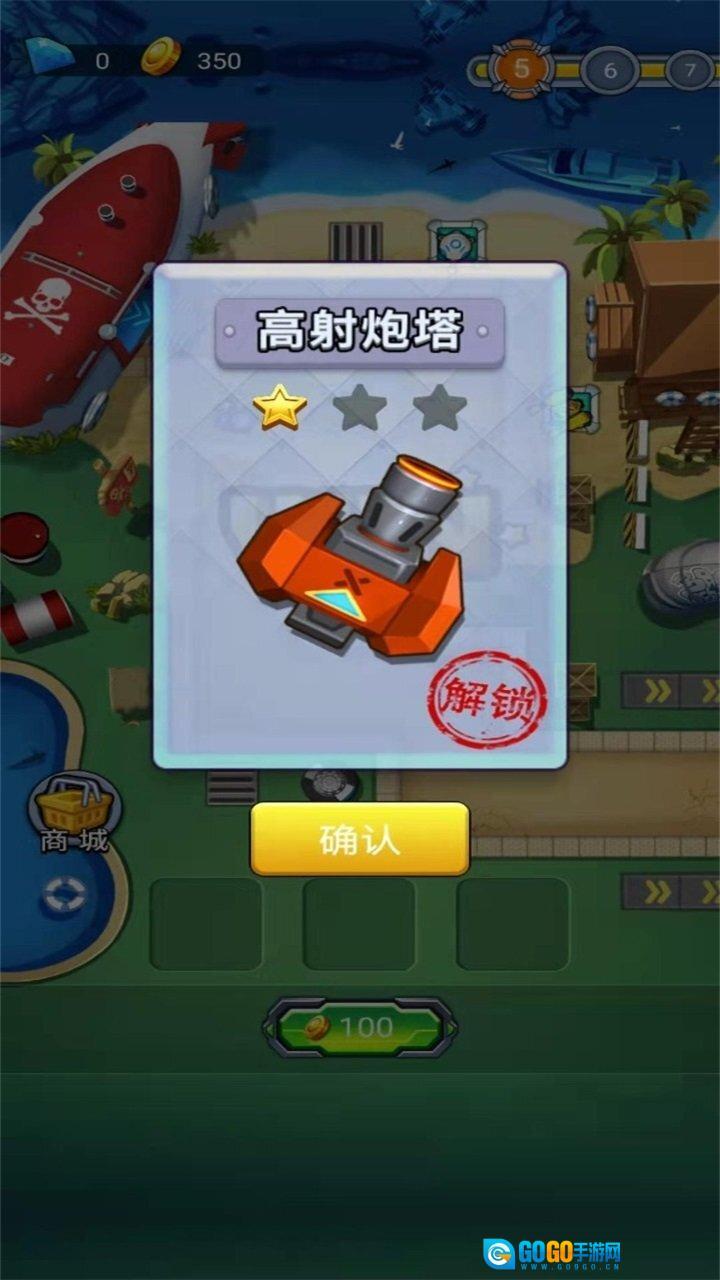Open the 商城 shop basket
Viewport: 720px width, 1280px height.
coord(73,808)
